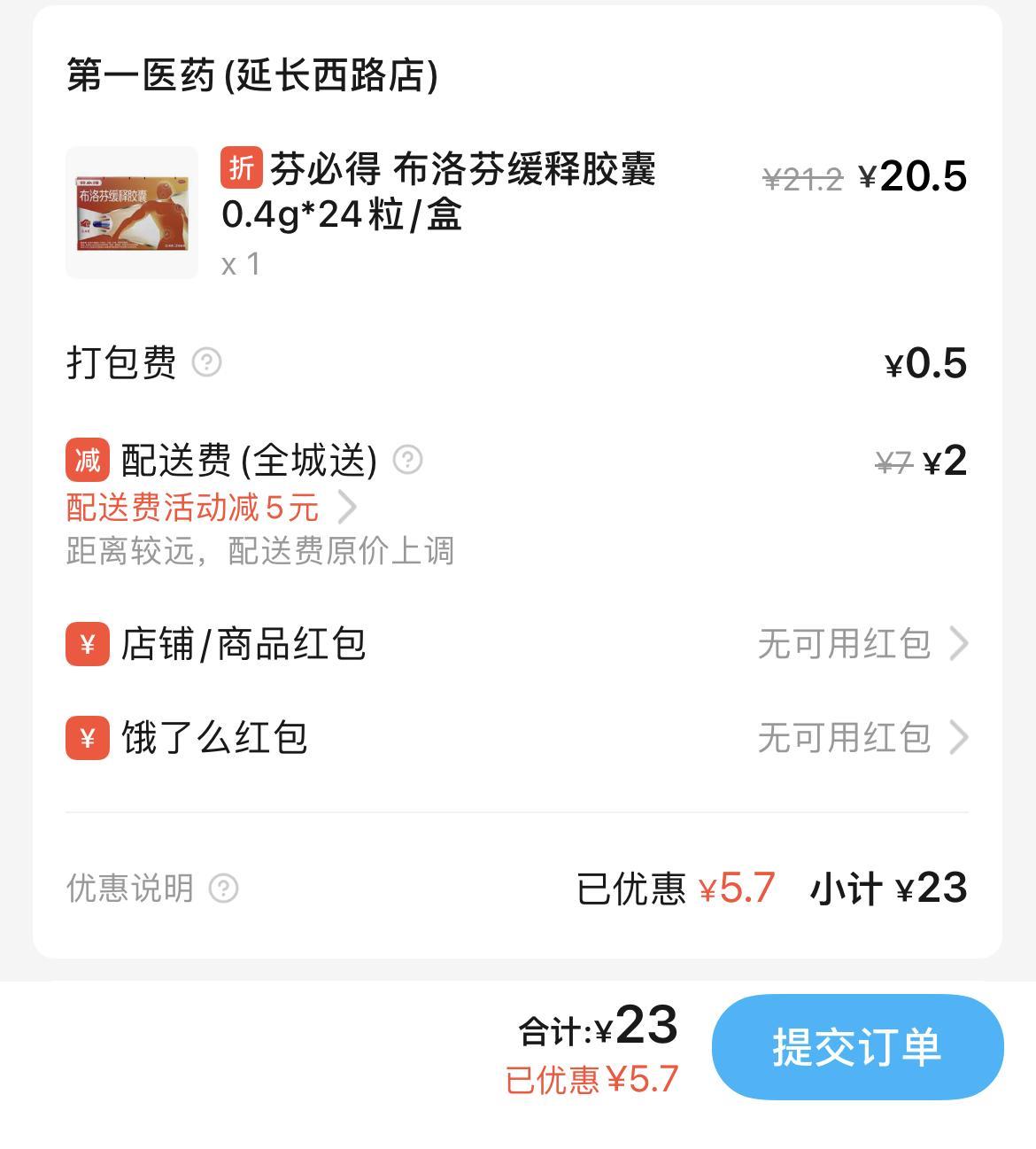Tap the 提交订单 submit order button
This screenshot has height=1149, width=1036.
[857, 1048]
